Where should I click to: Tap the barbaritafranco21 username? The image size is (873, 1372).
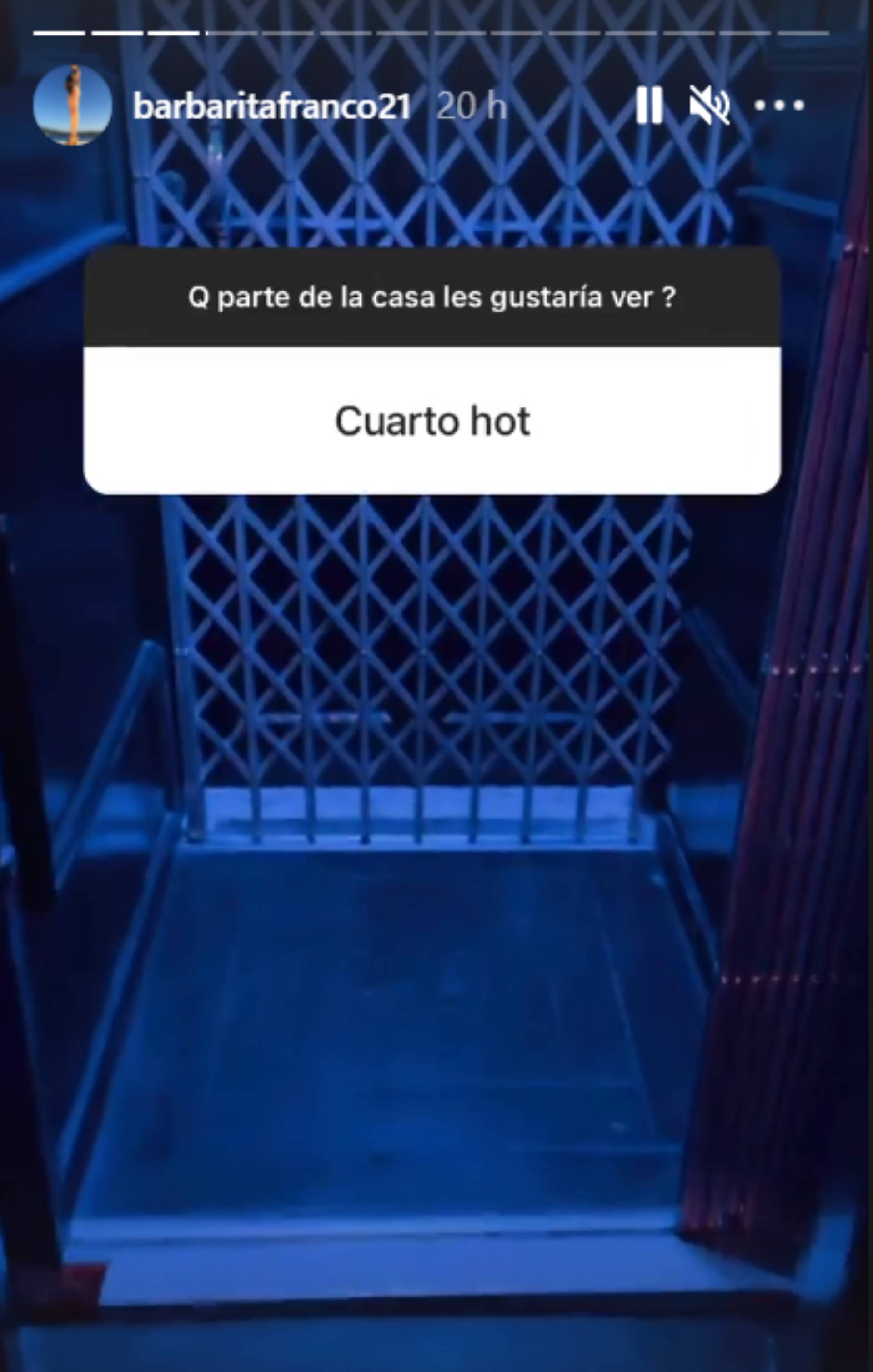click(x=272, y=106)
